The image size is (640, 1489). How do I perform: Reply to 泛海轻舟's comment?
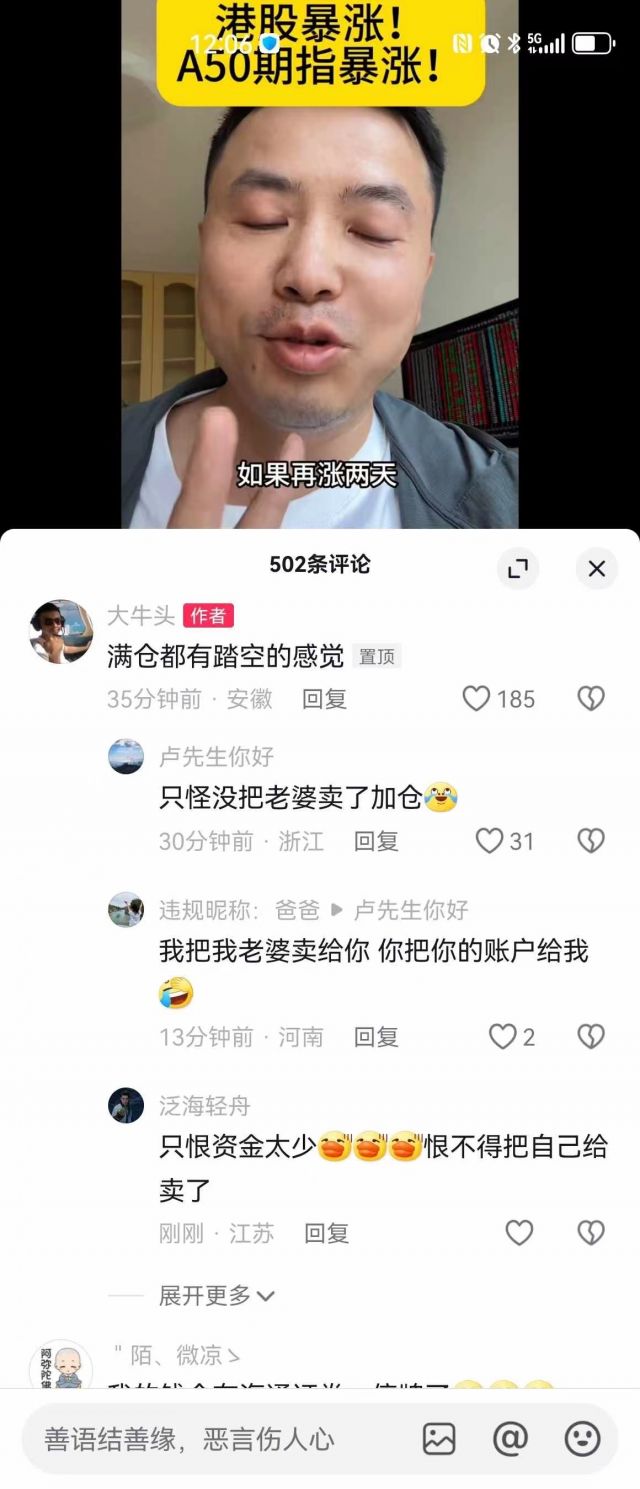tap(326, 1233)
